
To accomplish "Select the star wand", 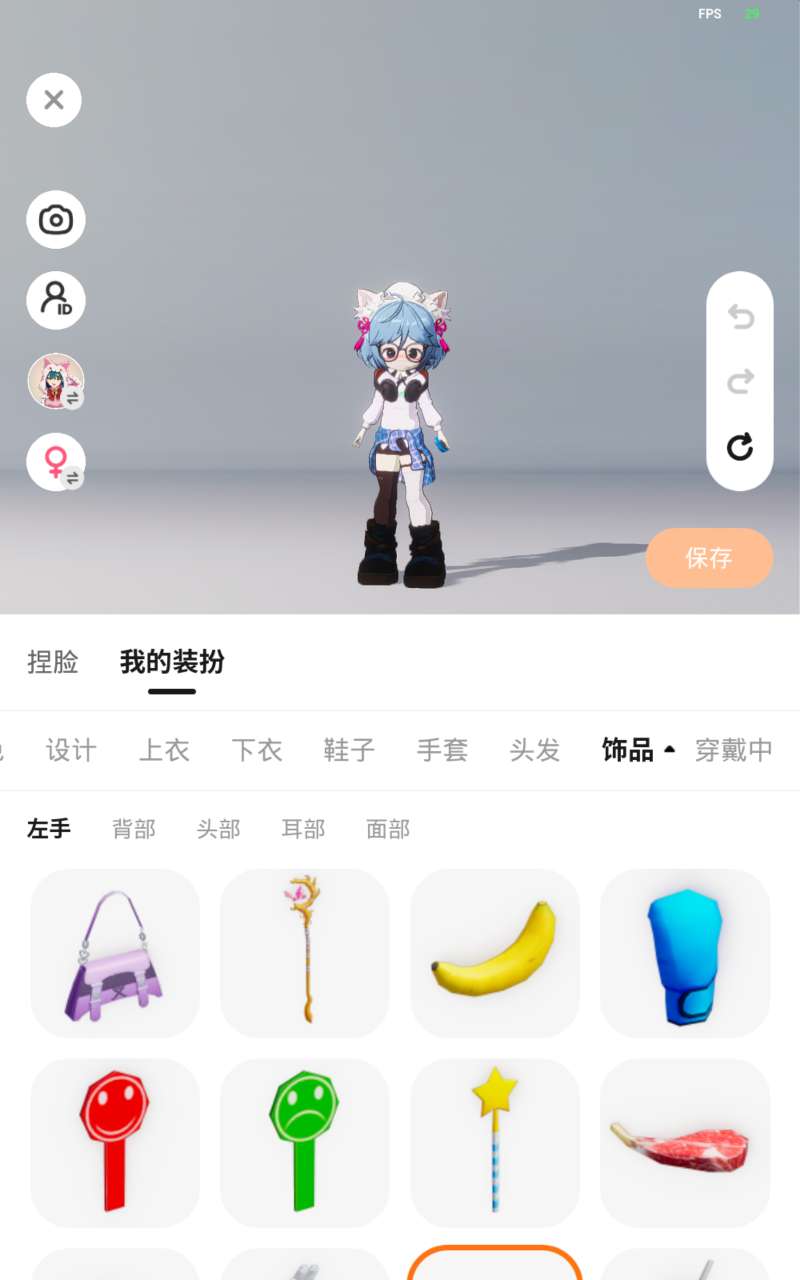I will tap(495, 1143).
